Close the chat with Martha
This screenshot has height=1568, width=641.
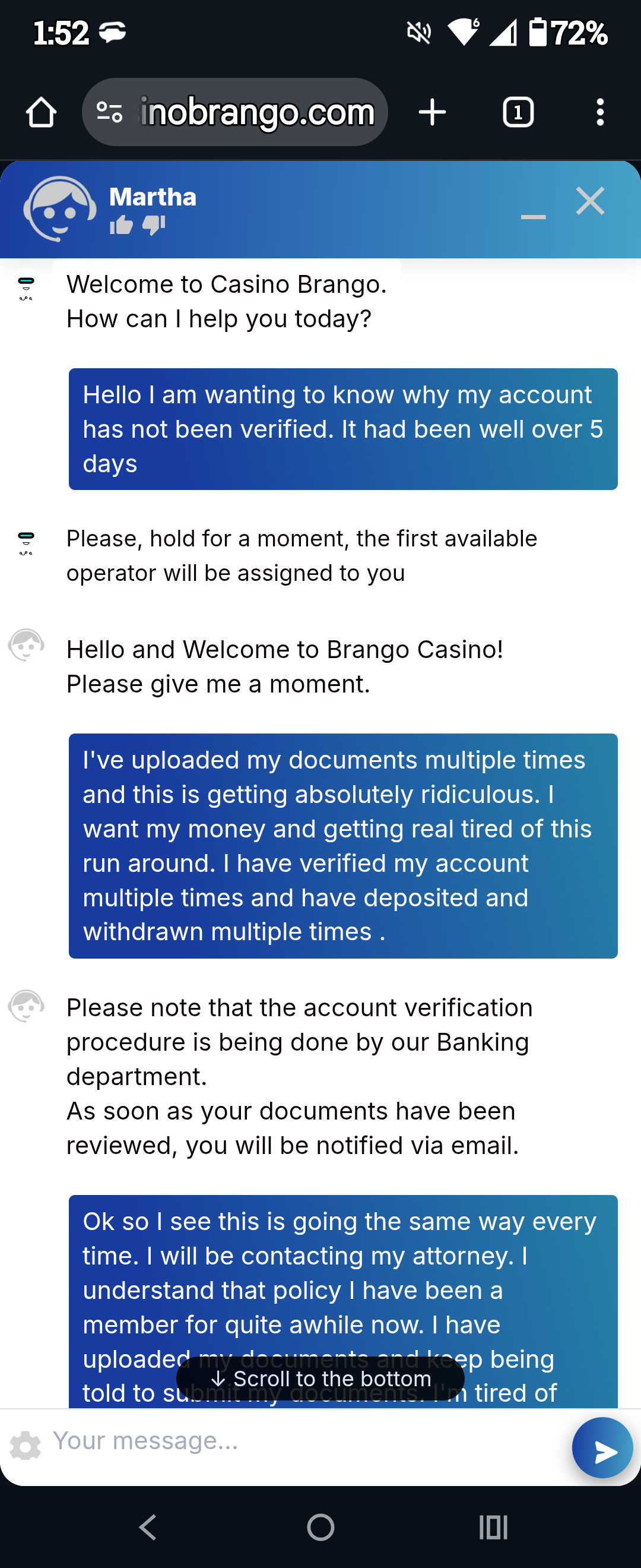[x=590, y=201]
